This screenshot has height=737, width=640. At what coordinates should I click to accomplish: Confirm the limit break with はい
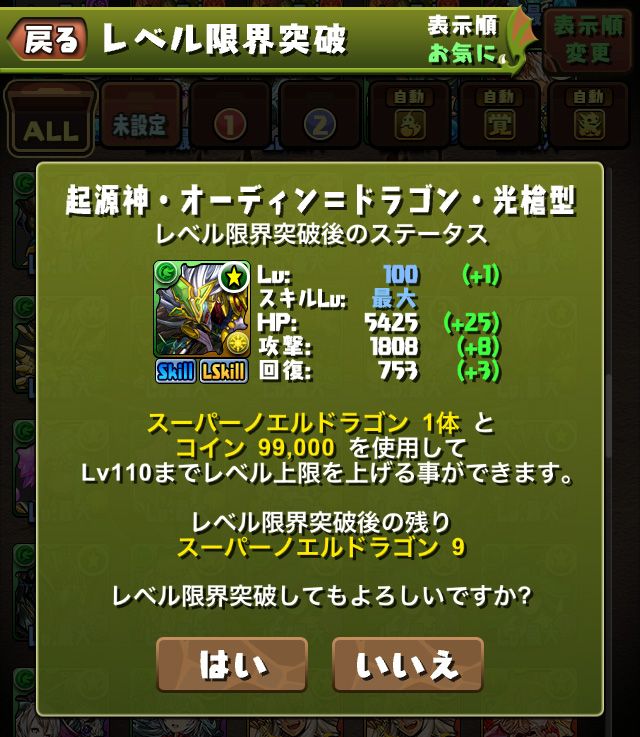(232, 665)
